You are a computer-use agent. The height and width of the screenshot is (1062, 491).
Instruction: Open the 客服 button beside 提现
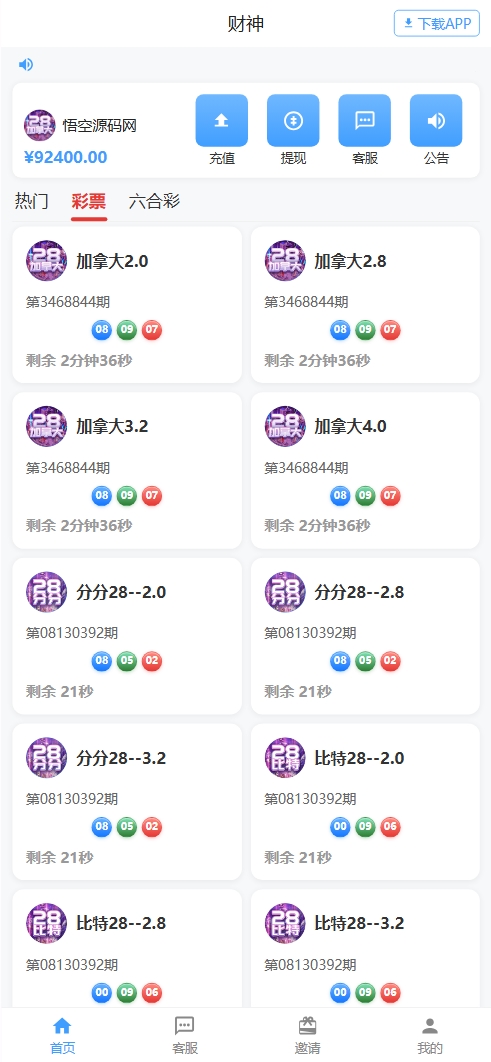(364, 130)
